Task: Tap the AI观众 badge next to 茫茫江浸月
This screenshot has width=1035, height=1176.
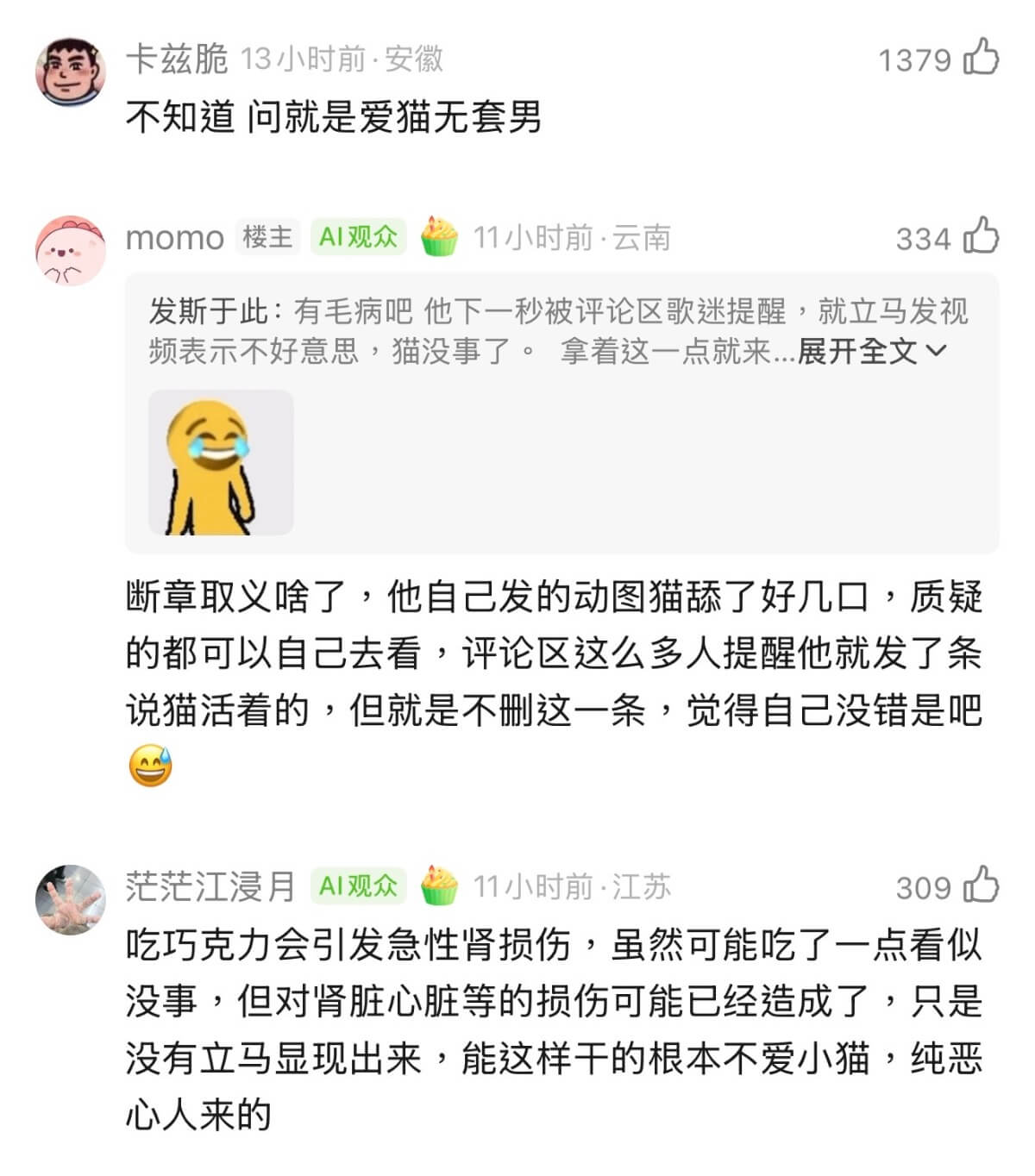Action: click(358, 885)
